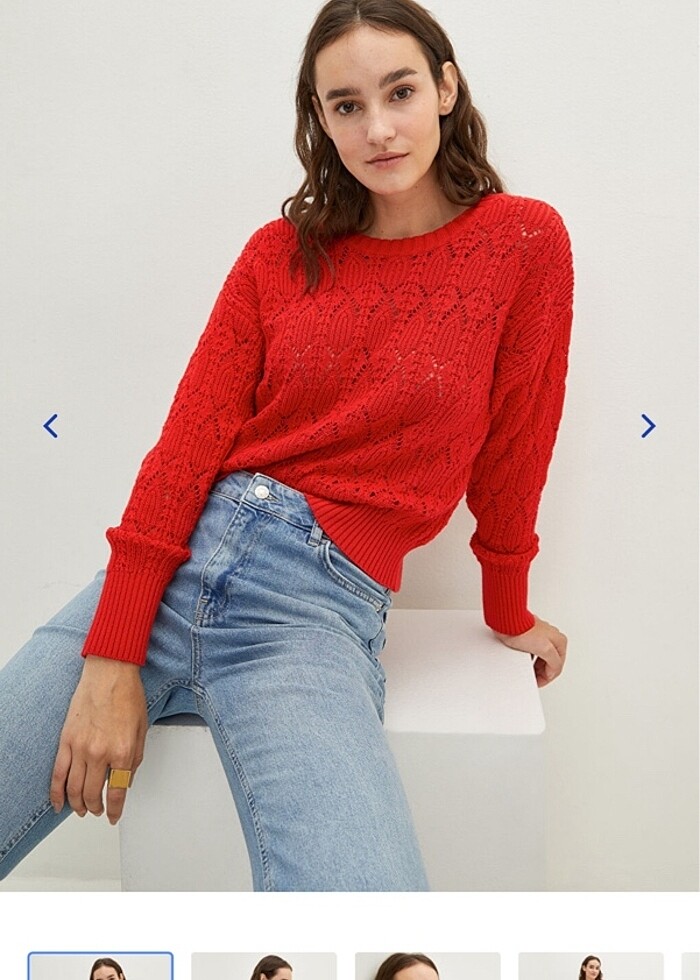This screenshot has height=980, width=700.
Task: Show the next product photo
Action: (648, 426)
